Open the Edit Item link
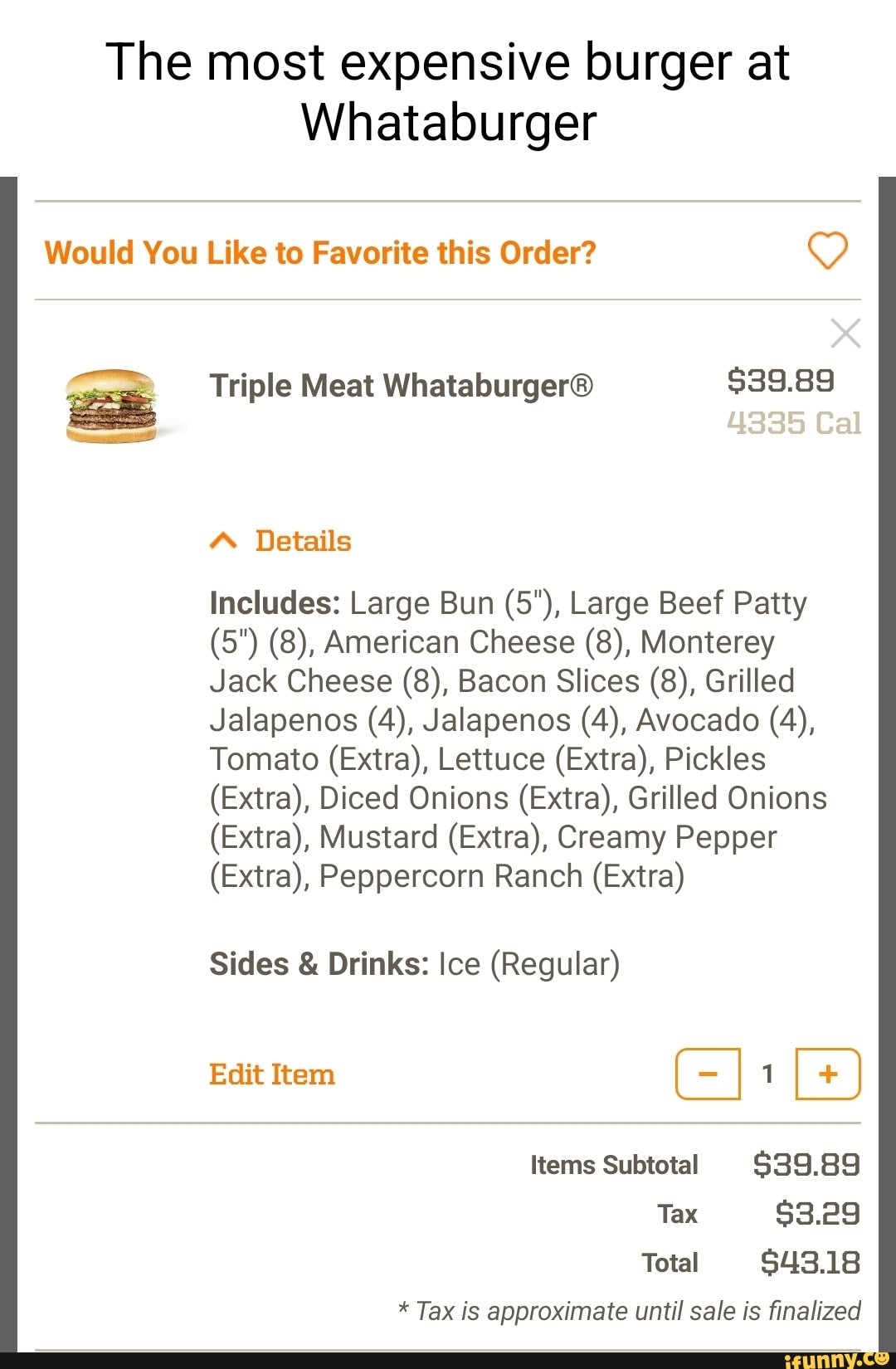The image size is (896, 1369). pos(271,1073)
